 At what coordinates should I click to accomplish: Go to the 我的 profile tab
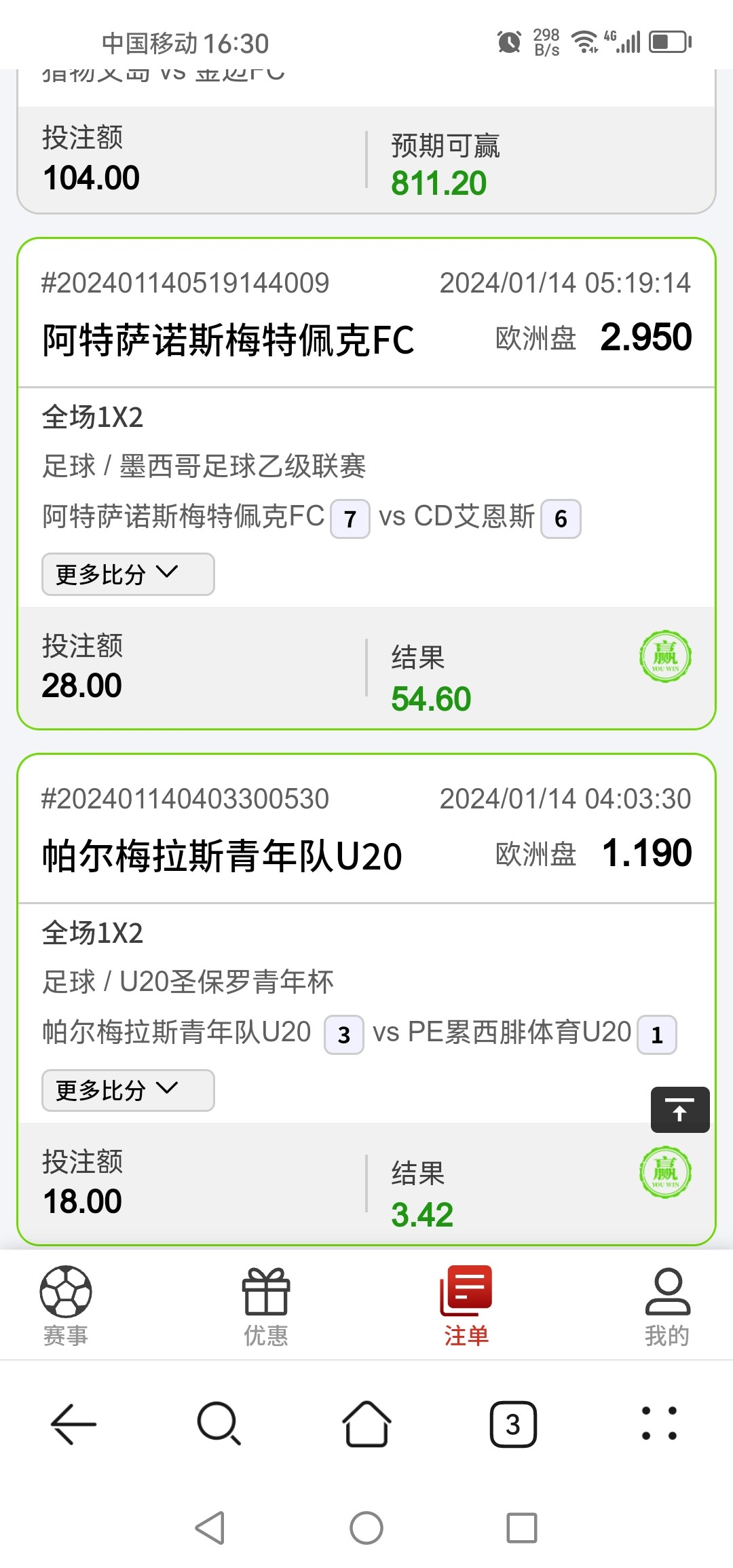(x=667, y=1306)
